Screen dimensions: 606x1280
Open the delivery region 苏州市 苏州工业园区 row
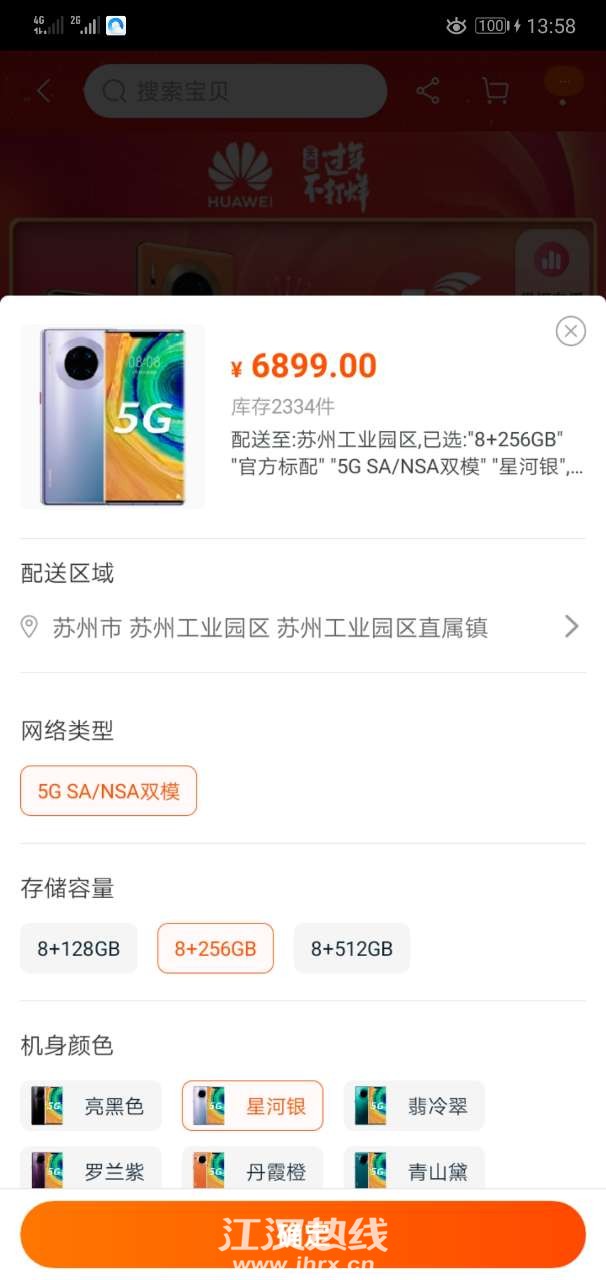(300, 627)
